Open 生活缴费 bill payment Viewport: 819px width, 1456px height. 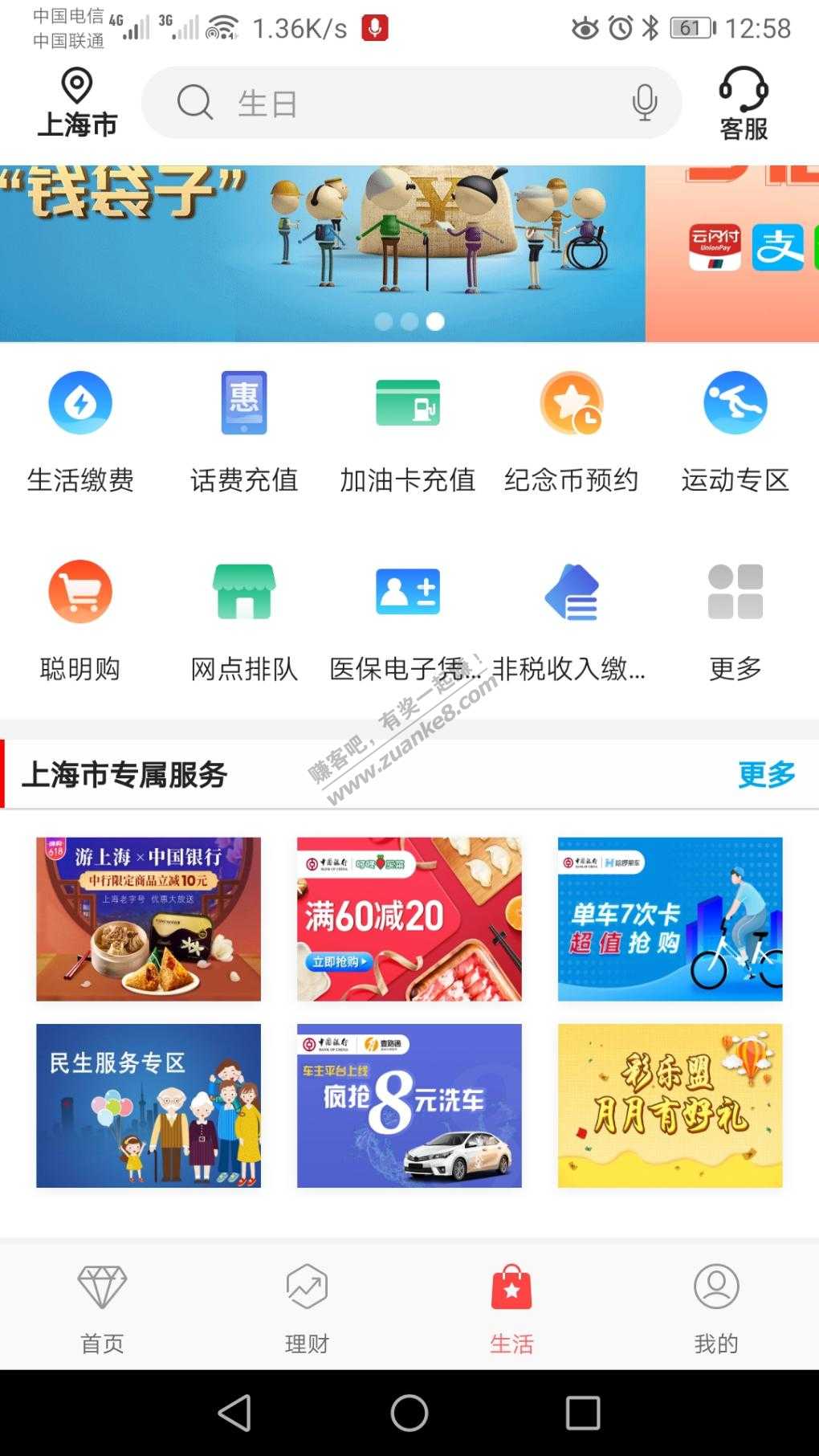80,430
